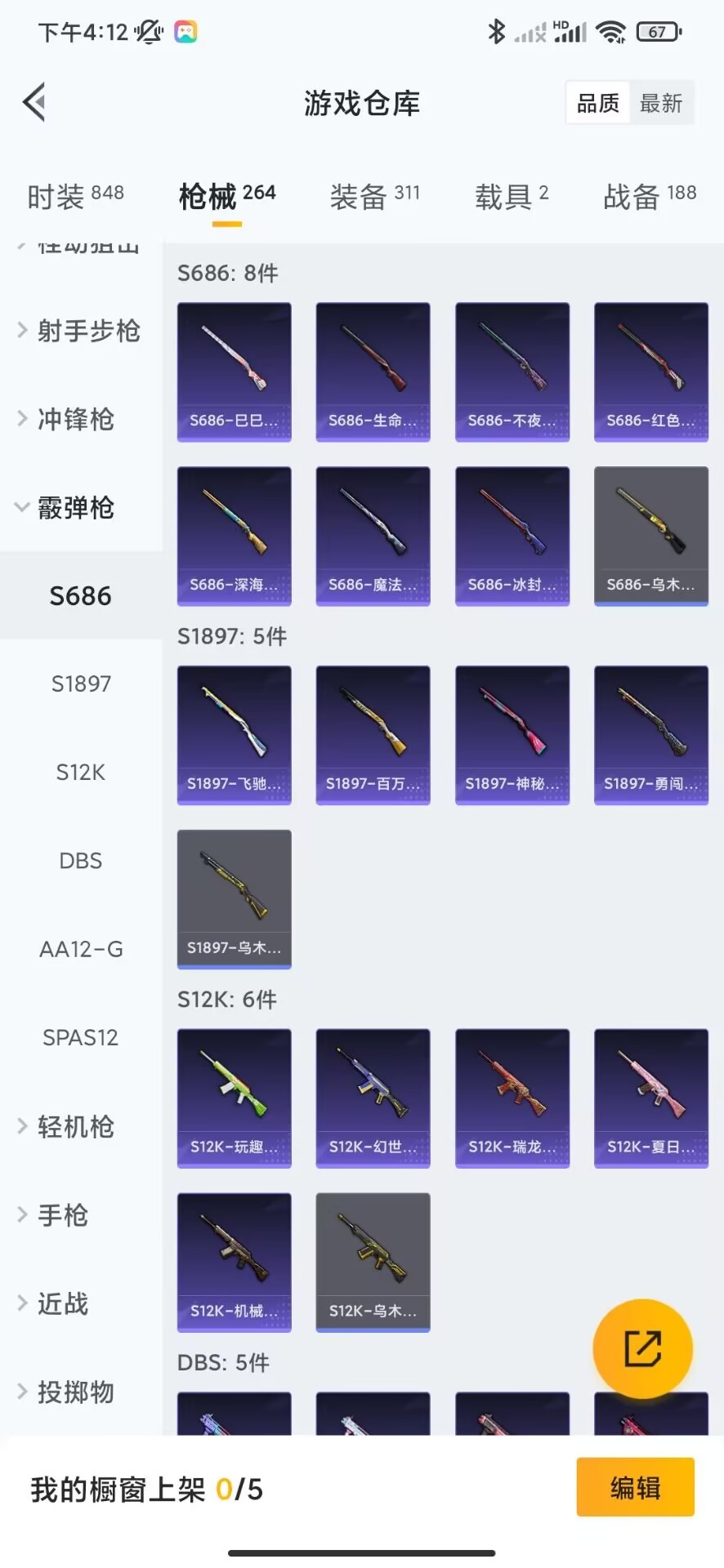View the S12K-瑞龙 skin tile
This screenshot has height=1568, width=724.
coord(512,1098)
